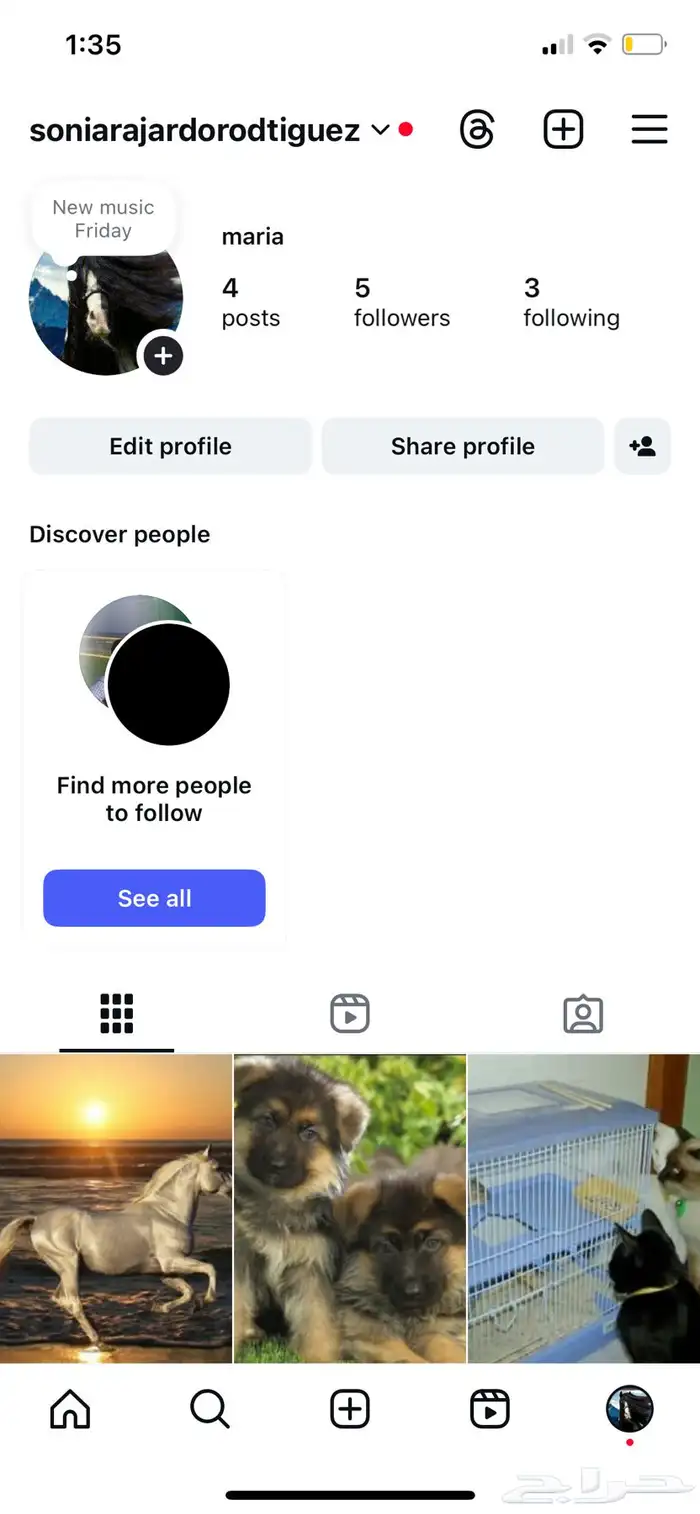Switch to the posts grid tab

(x=117, y=1014)
